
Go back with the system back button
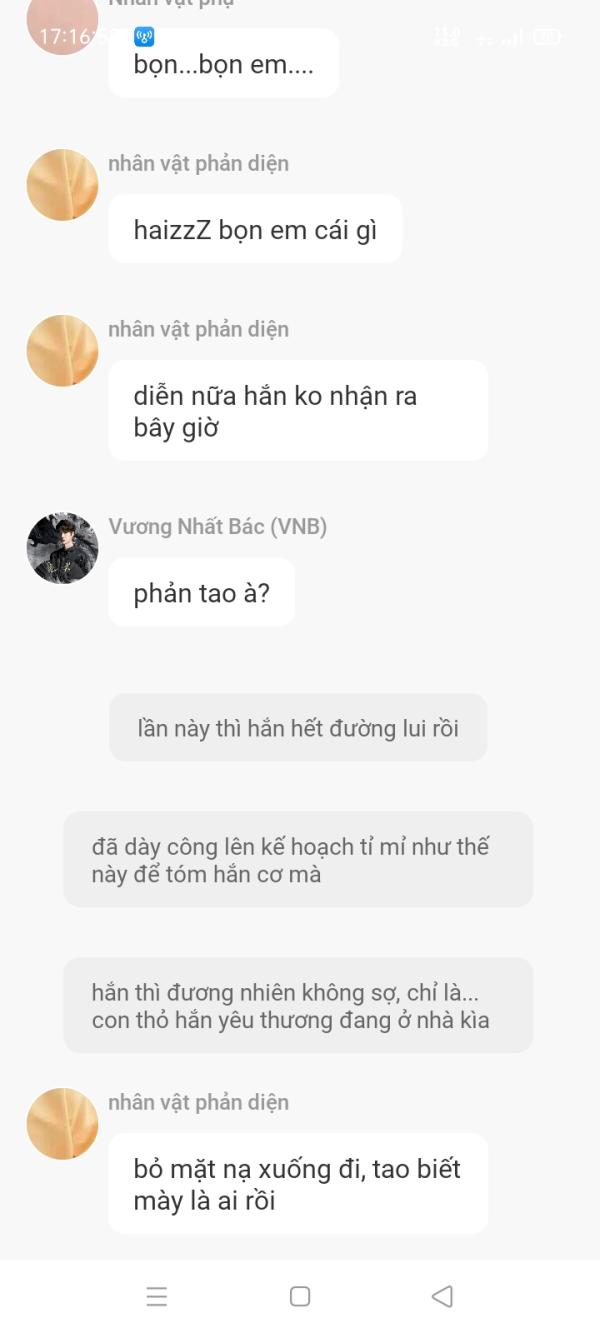(442, 1296)
